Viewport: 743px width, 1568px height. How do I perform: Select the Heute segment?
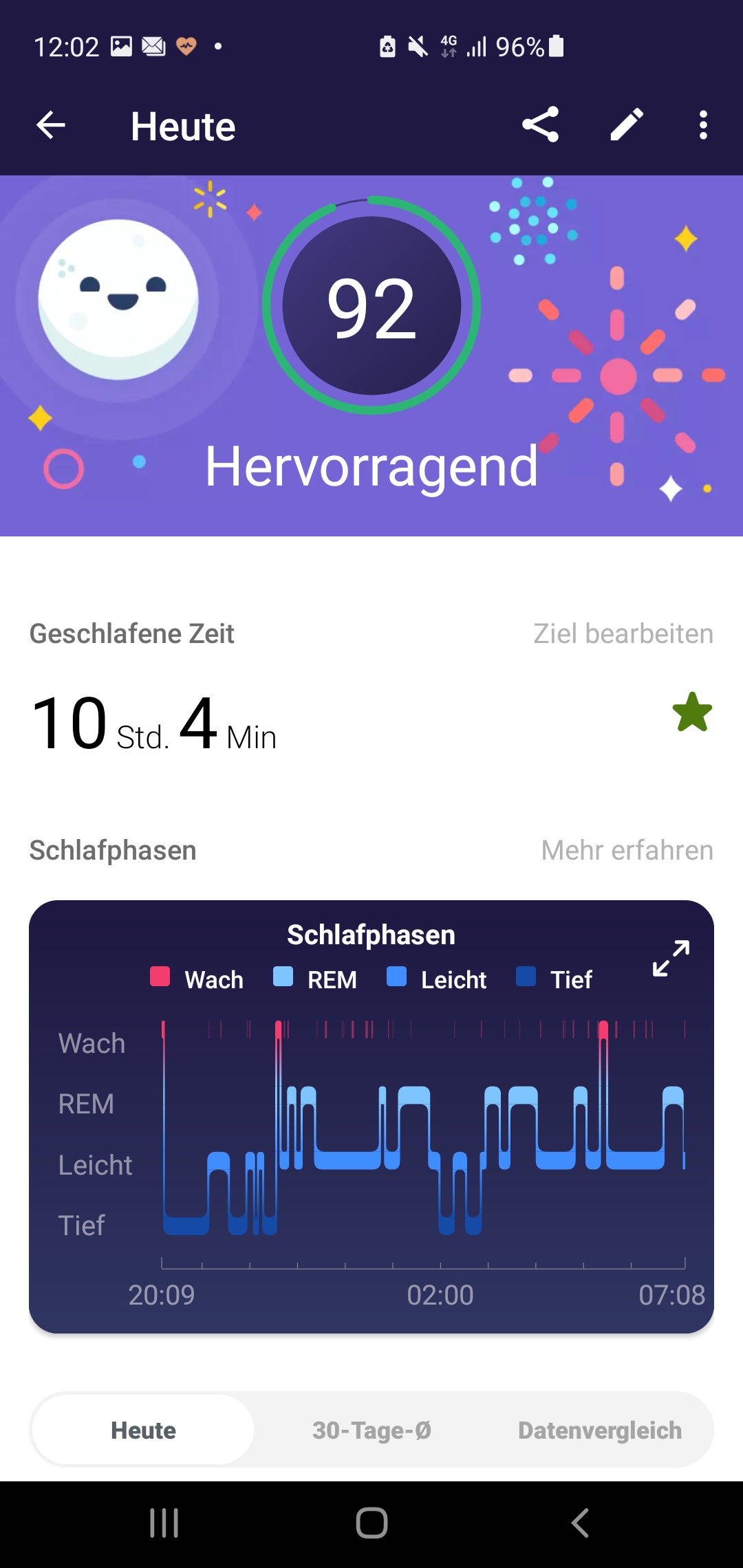coord(143,1430)
